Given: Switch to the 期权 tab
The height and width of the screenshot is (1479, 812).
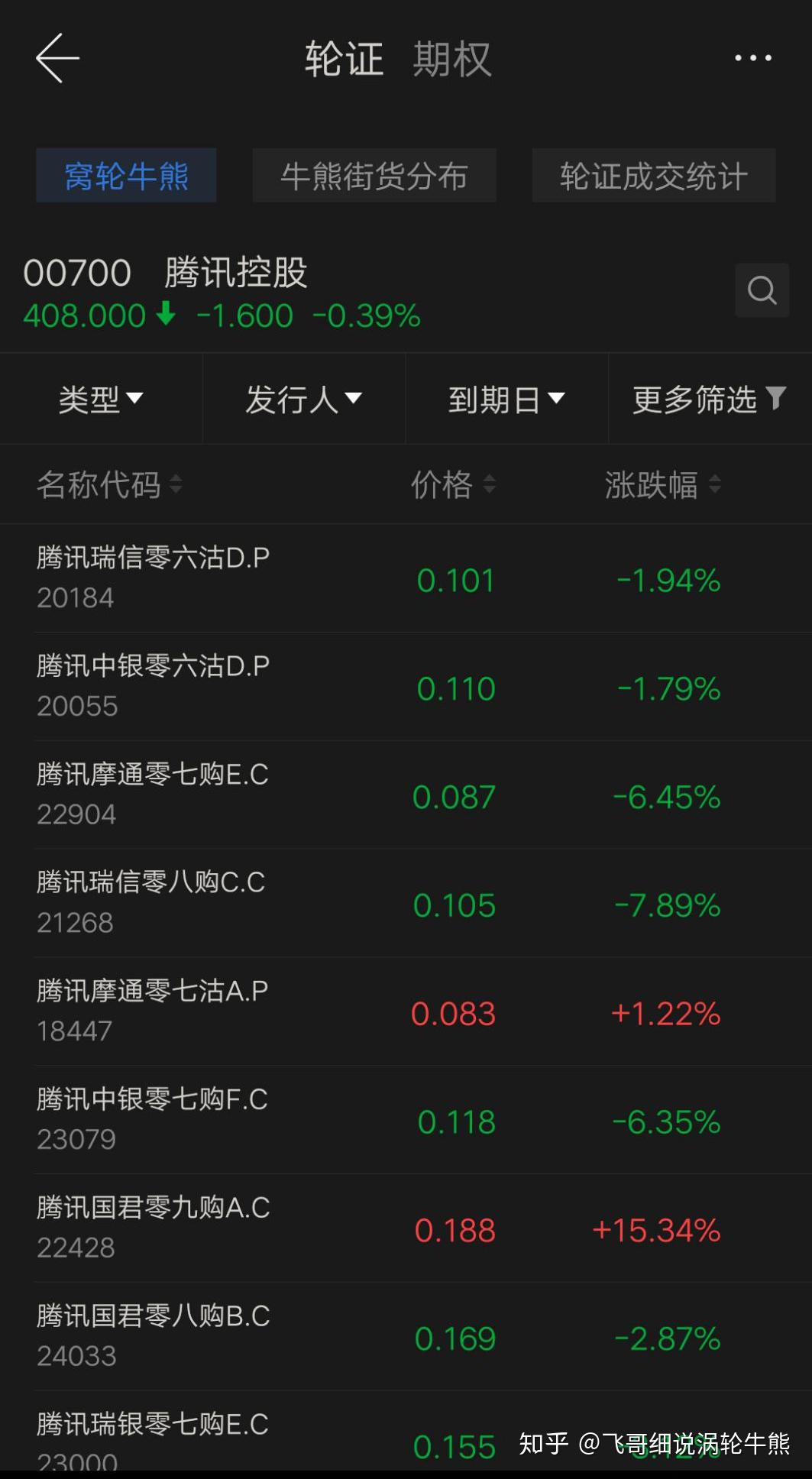Looking at the screenshot, I should (x=452, y=59).
